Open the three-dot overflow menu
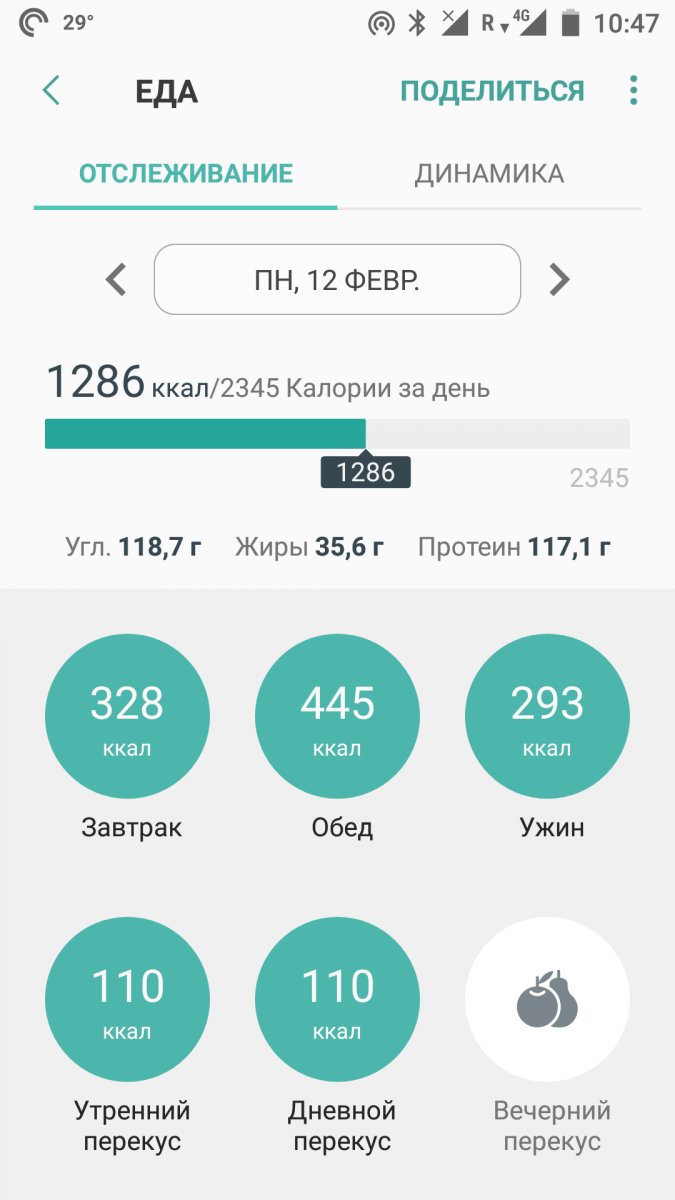 pos(633,91)
